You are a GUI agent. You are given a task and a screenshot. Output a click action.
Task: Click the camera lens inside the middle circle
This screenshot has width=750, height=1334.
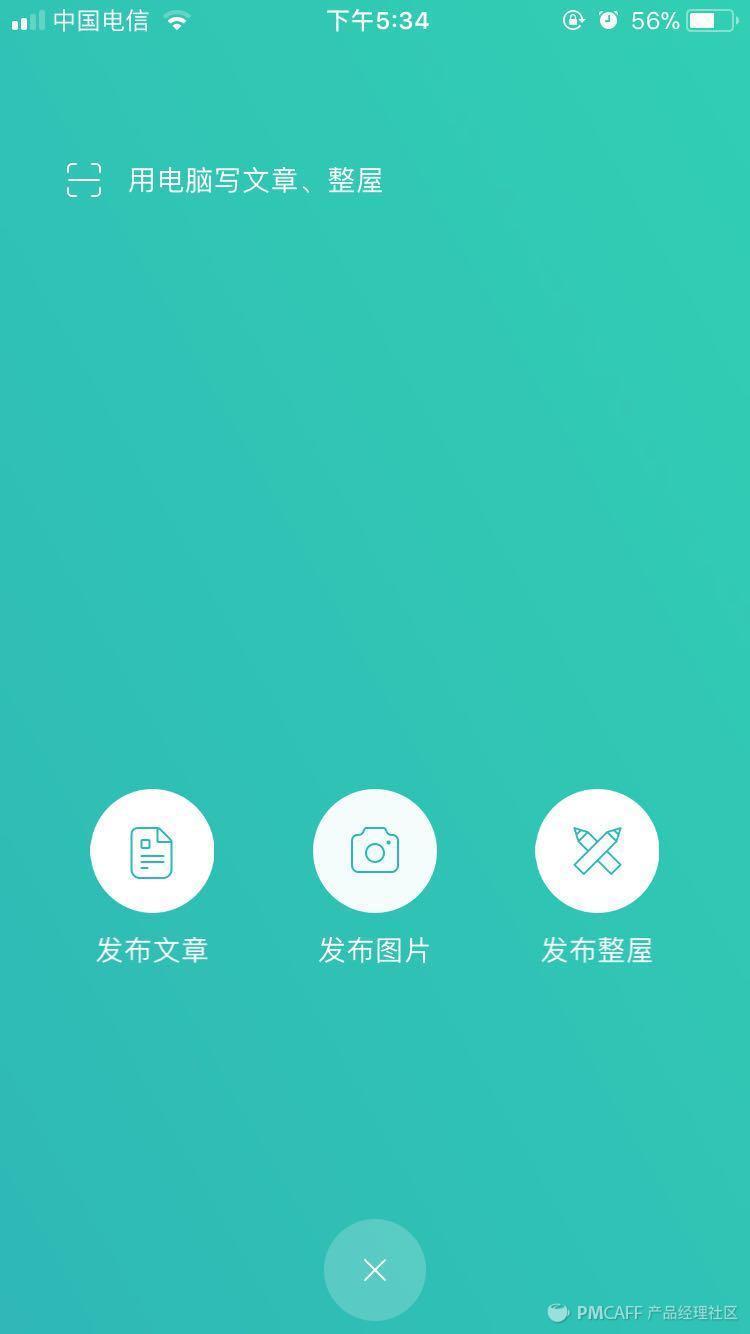(x=375, y=853)
